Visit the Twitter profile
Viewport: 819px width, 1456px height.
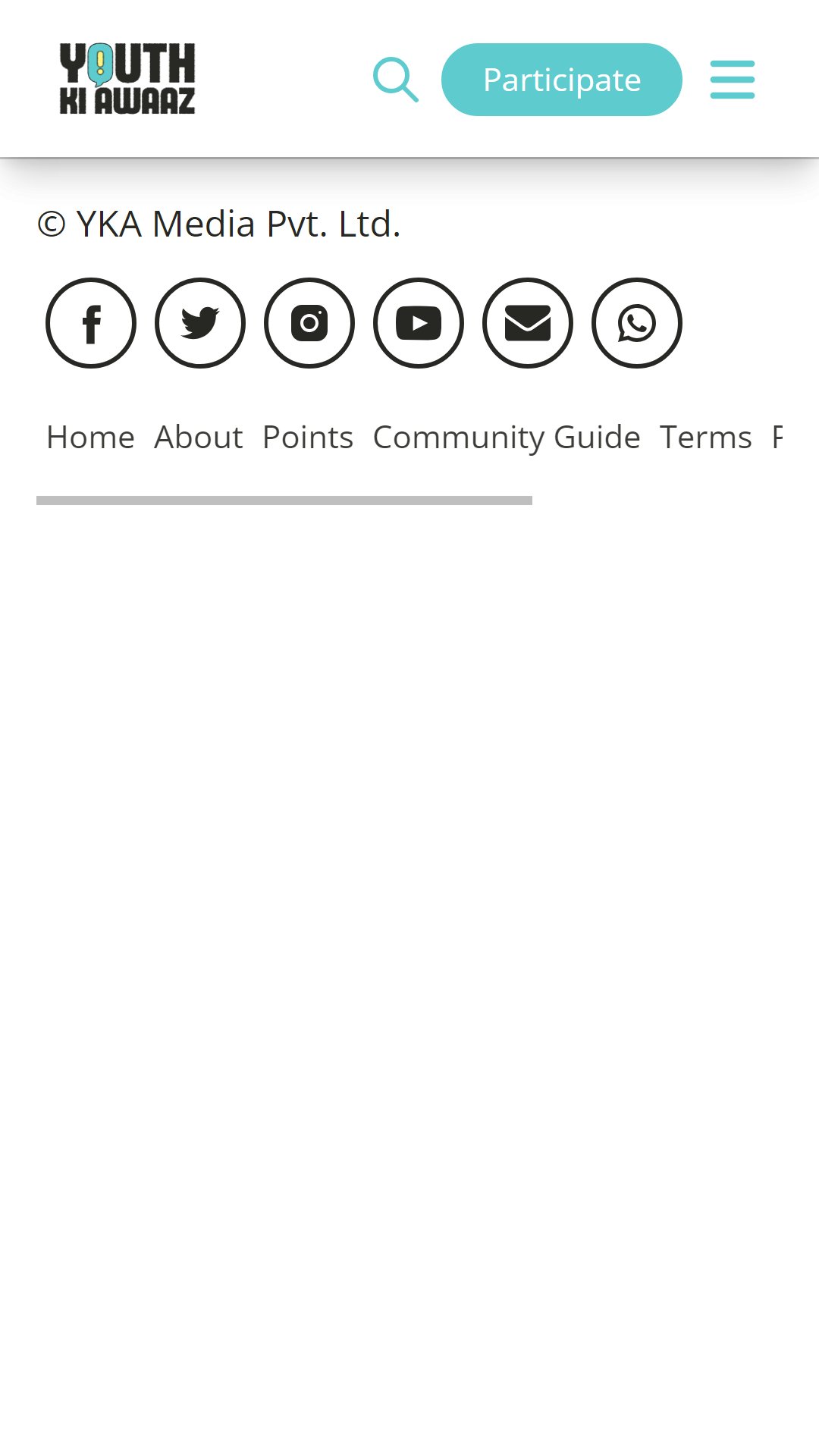click(200, 323)
